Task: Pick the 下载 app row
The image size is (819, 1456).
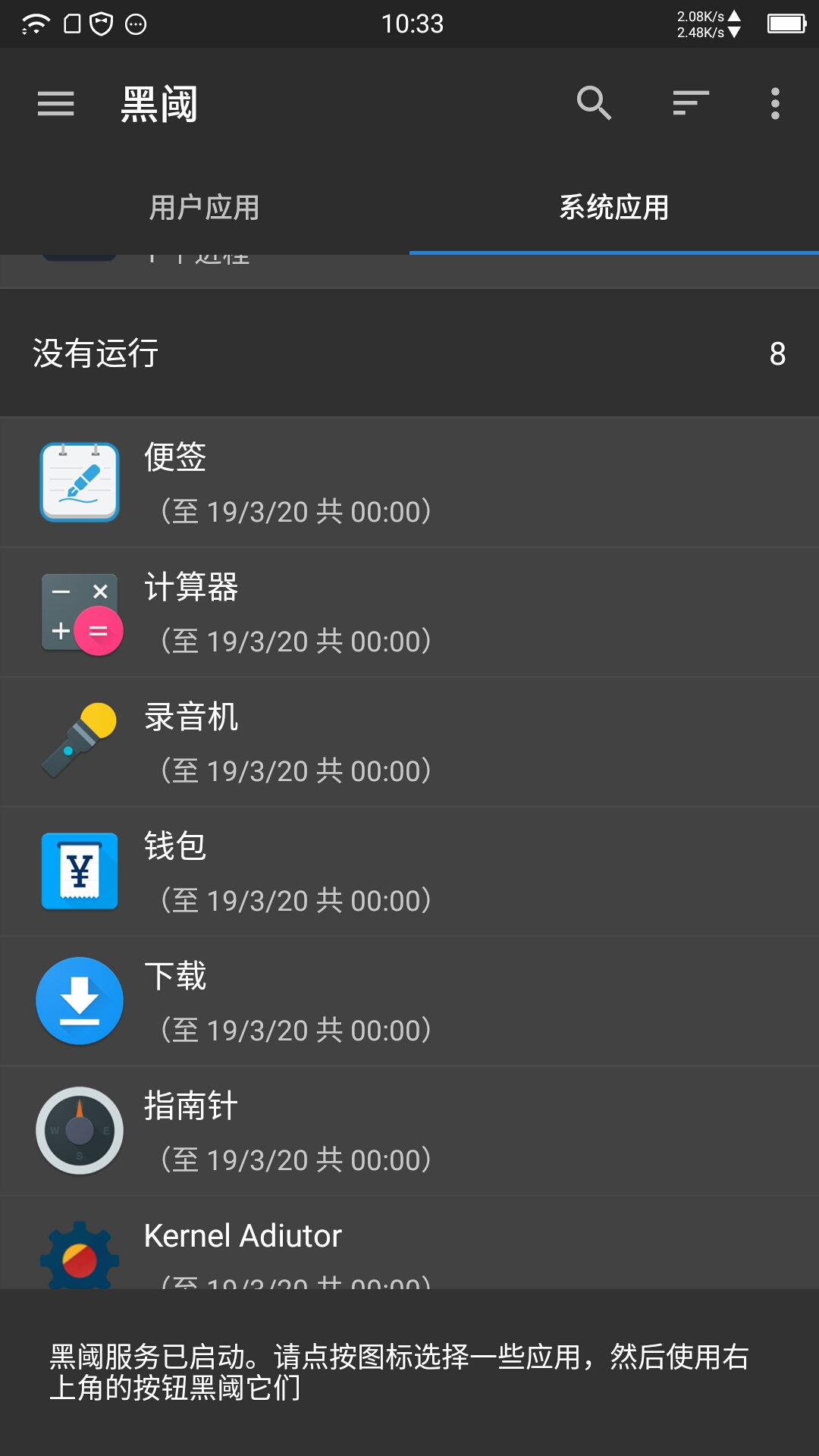Action: pyautogui.click(x=409, y=1002)
